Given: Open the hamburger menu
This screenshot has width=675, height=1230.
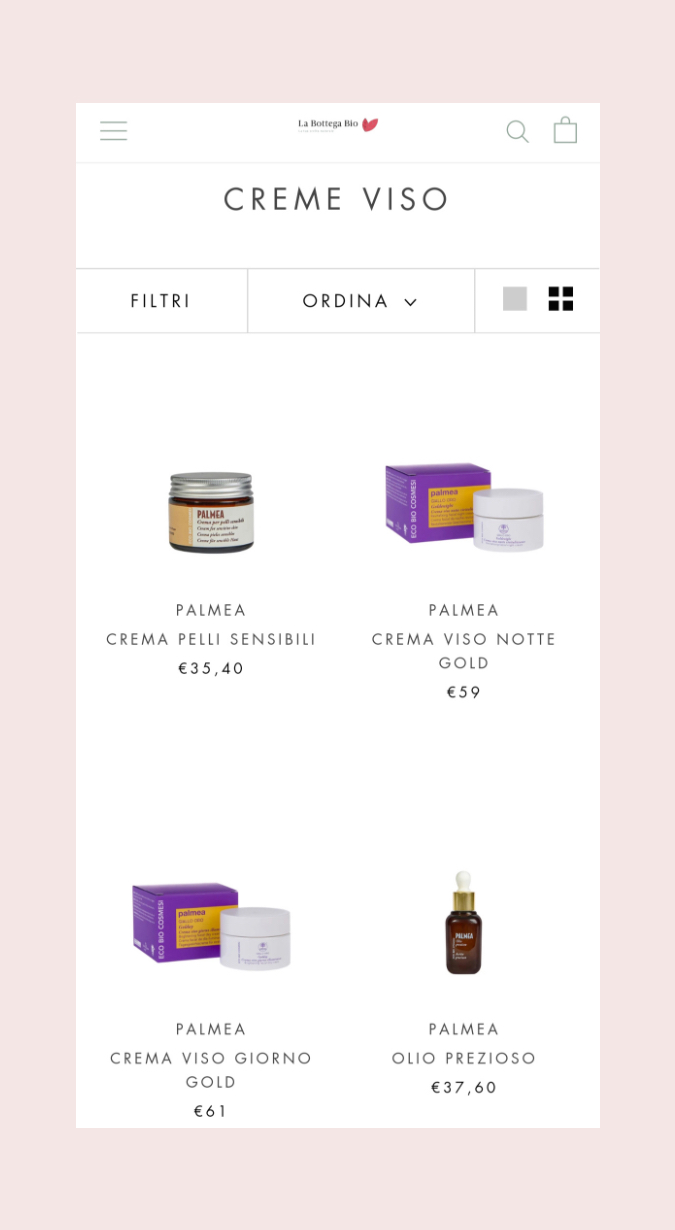Looking at the screenshot, I should click(x=113, y=131).
